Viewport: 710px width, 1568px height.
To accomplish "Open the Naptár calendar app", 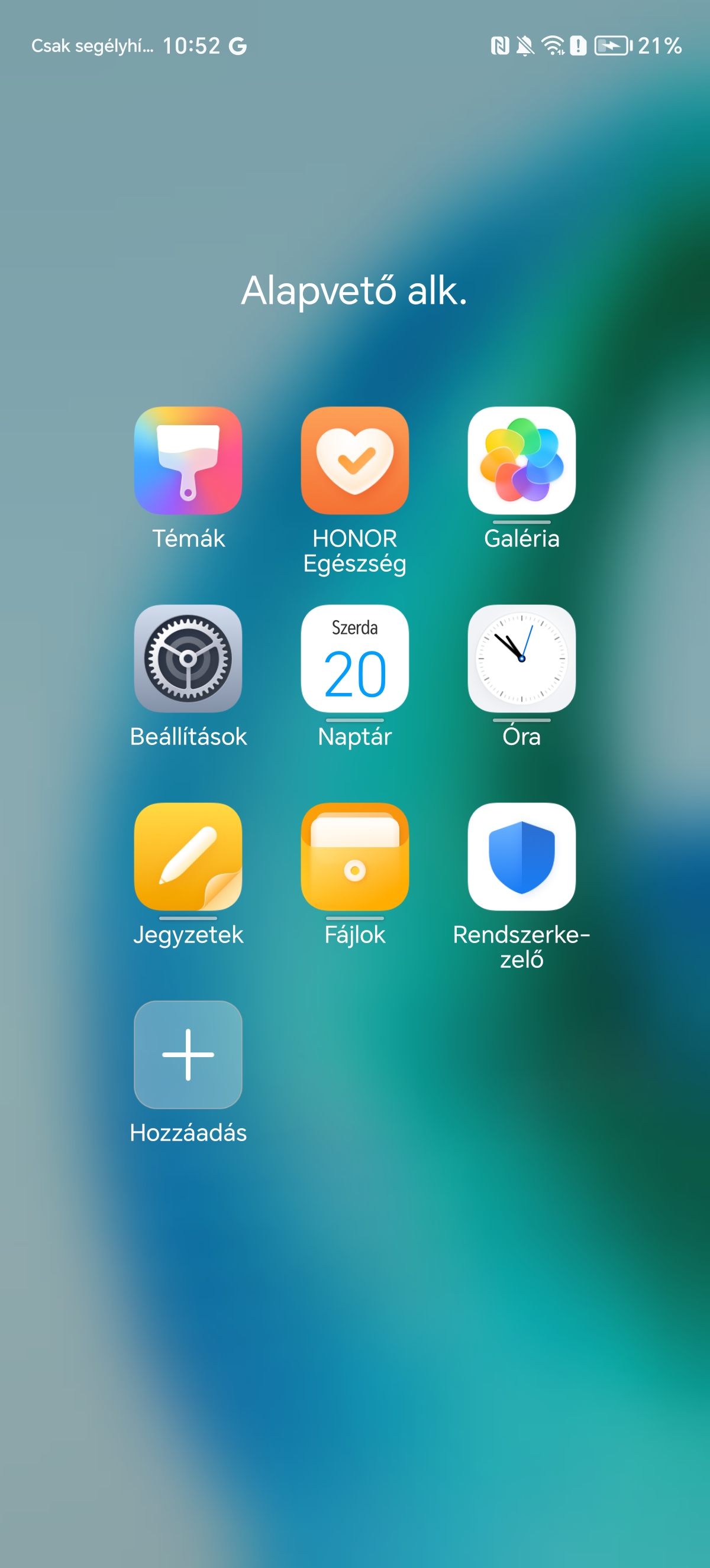I will coord(354,659).
